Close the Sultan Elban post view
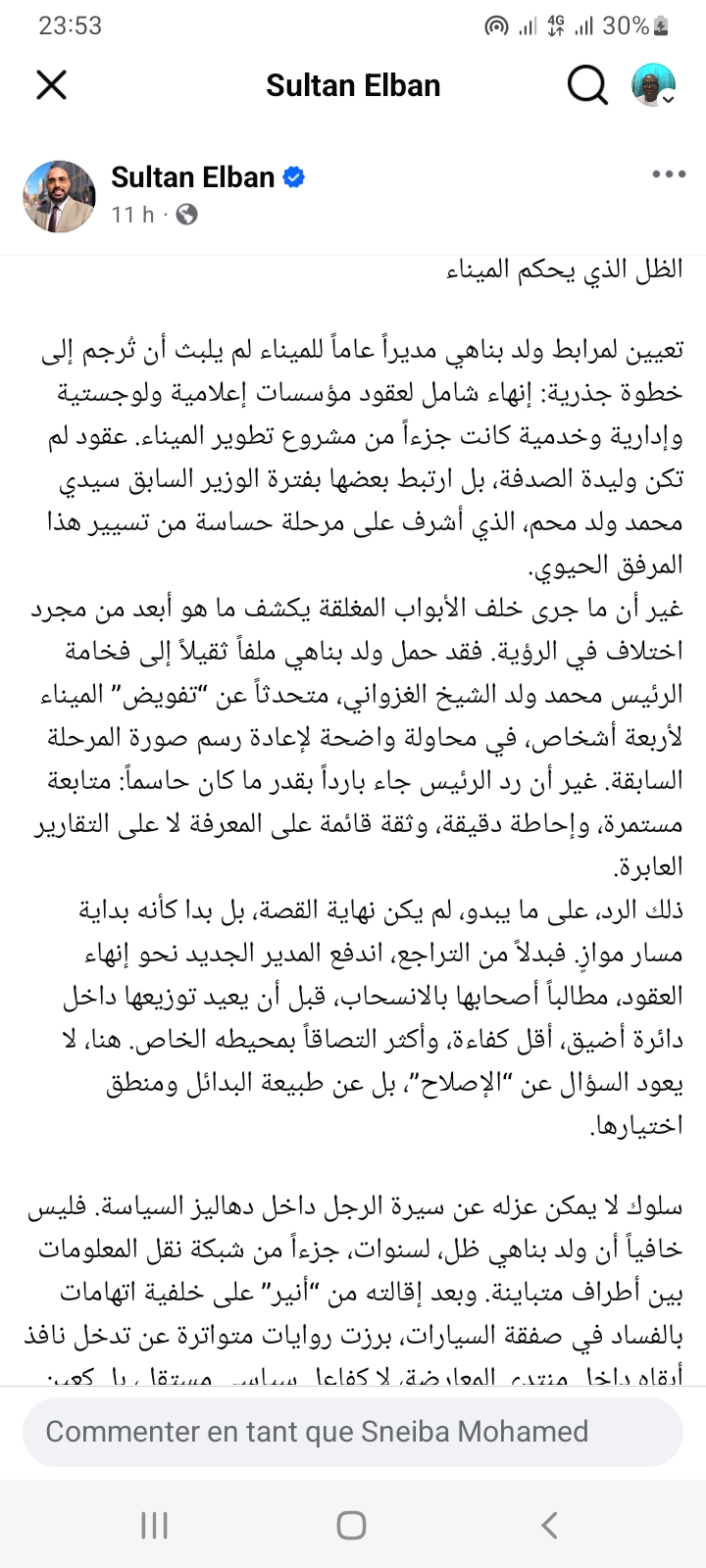706x1568 pixels. coord(51,85)
